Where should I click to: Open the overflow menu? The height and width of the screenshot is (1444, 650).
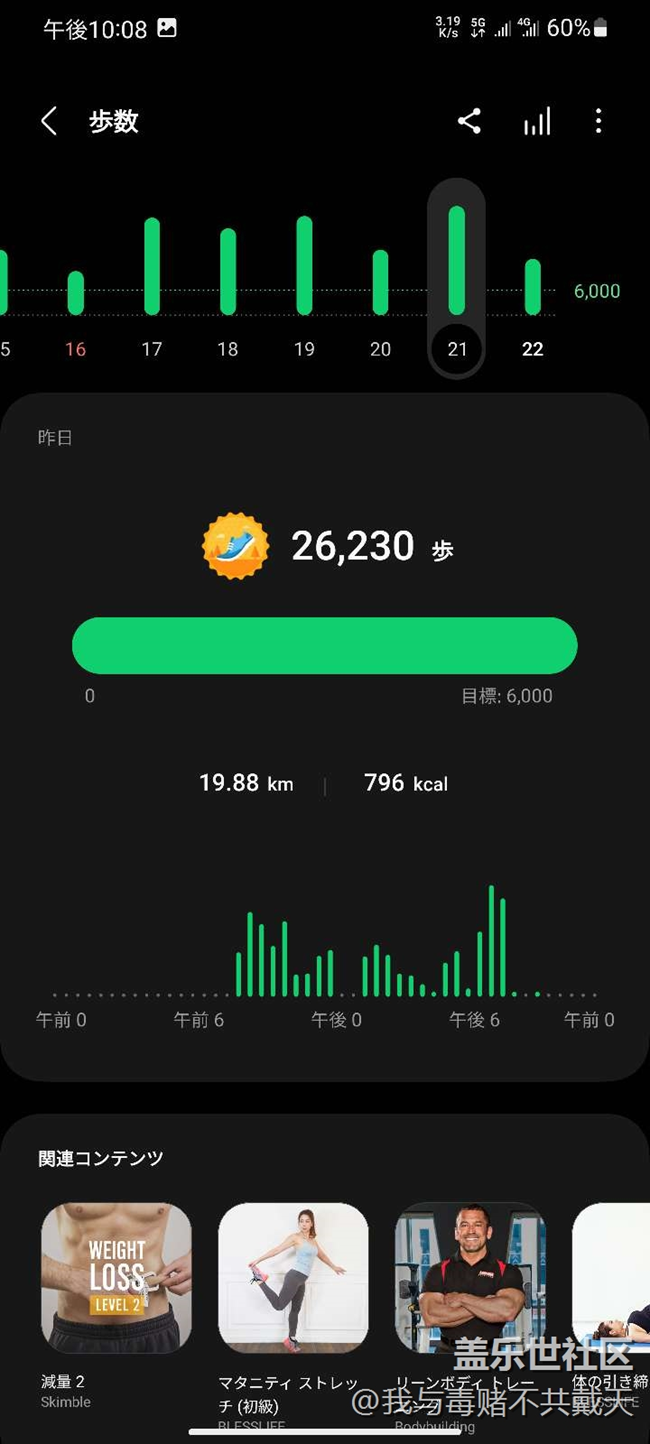pyautogui.click(x=598, y=122)
